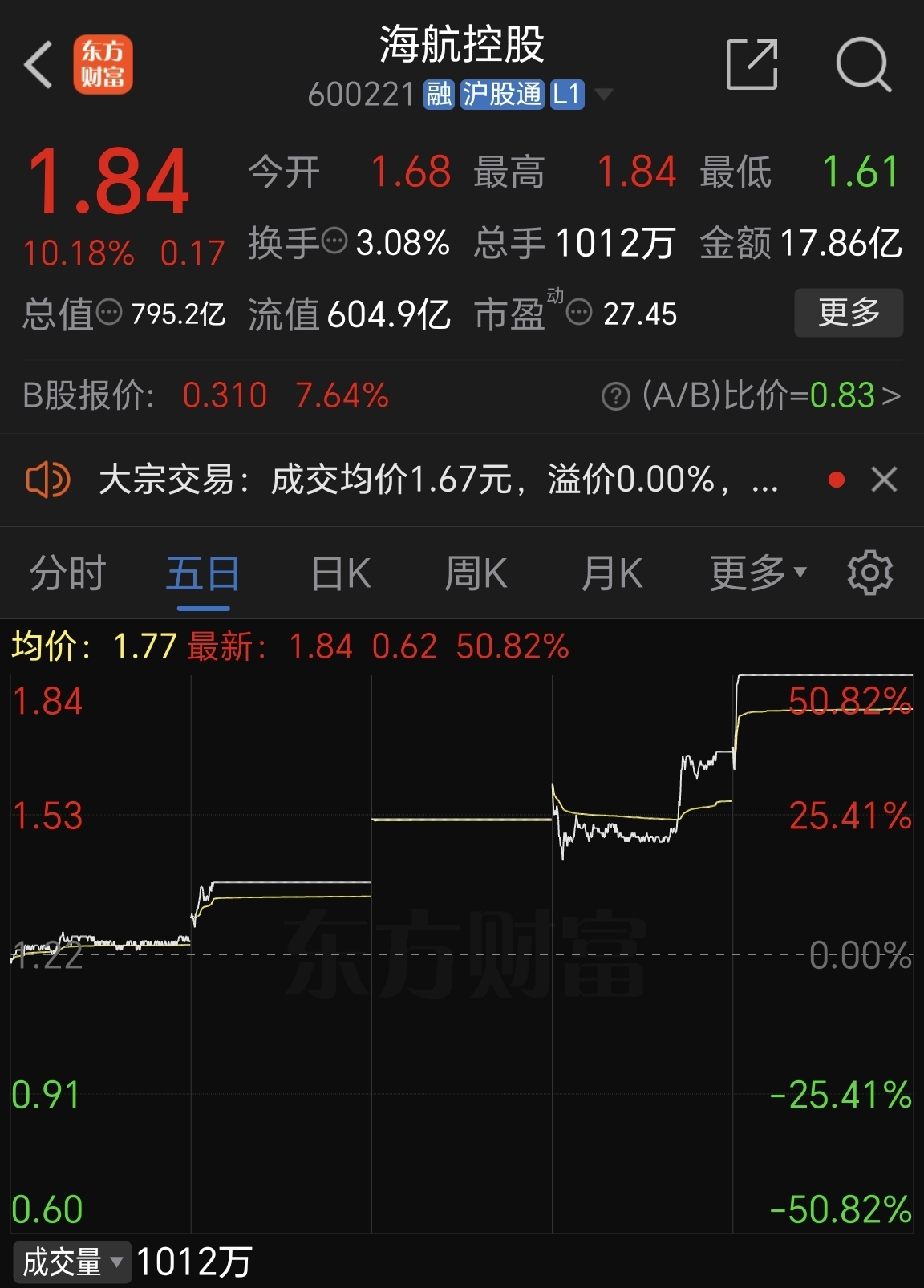Open the (A/B)比价=0.83 link
This screenshot has height=1288, width=924.
coord(770,395)
